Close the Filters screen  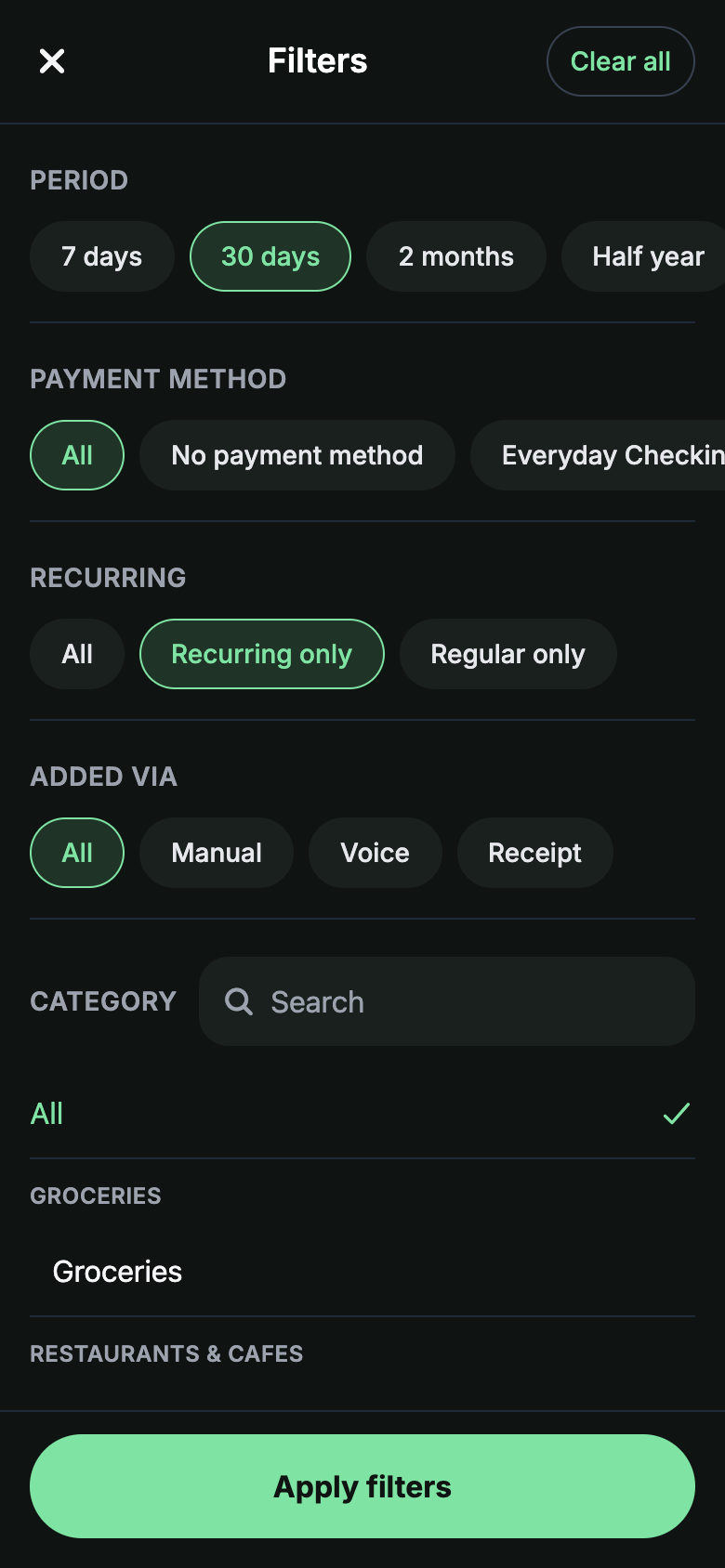[52, 61]
